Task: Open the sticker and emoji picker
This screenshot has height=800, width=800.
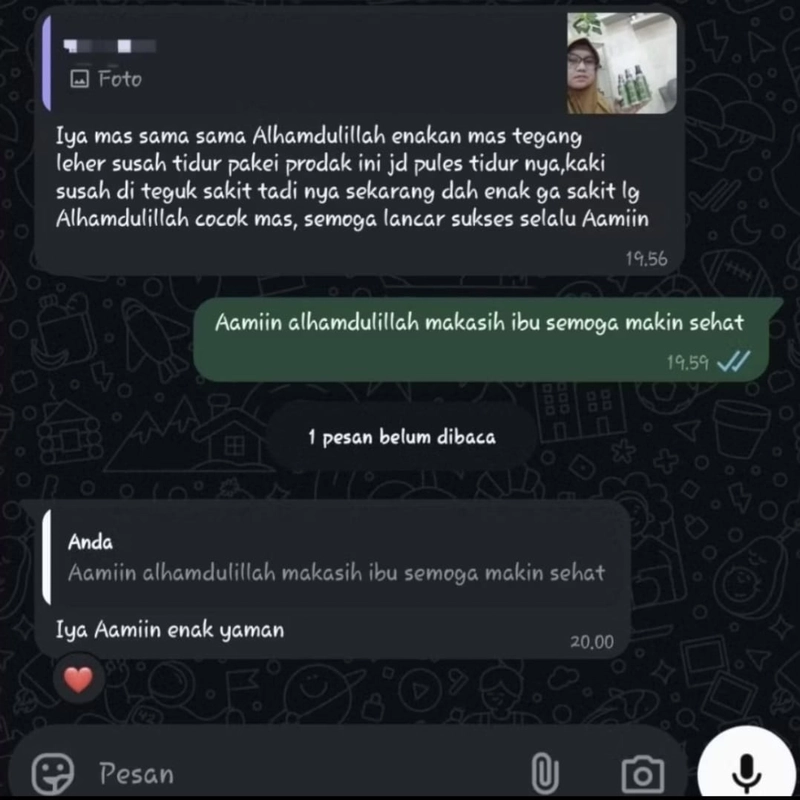Action: click(x=48, y=773)
